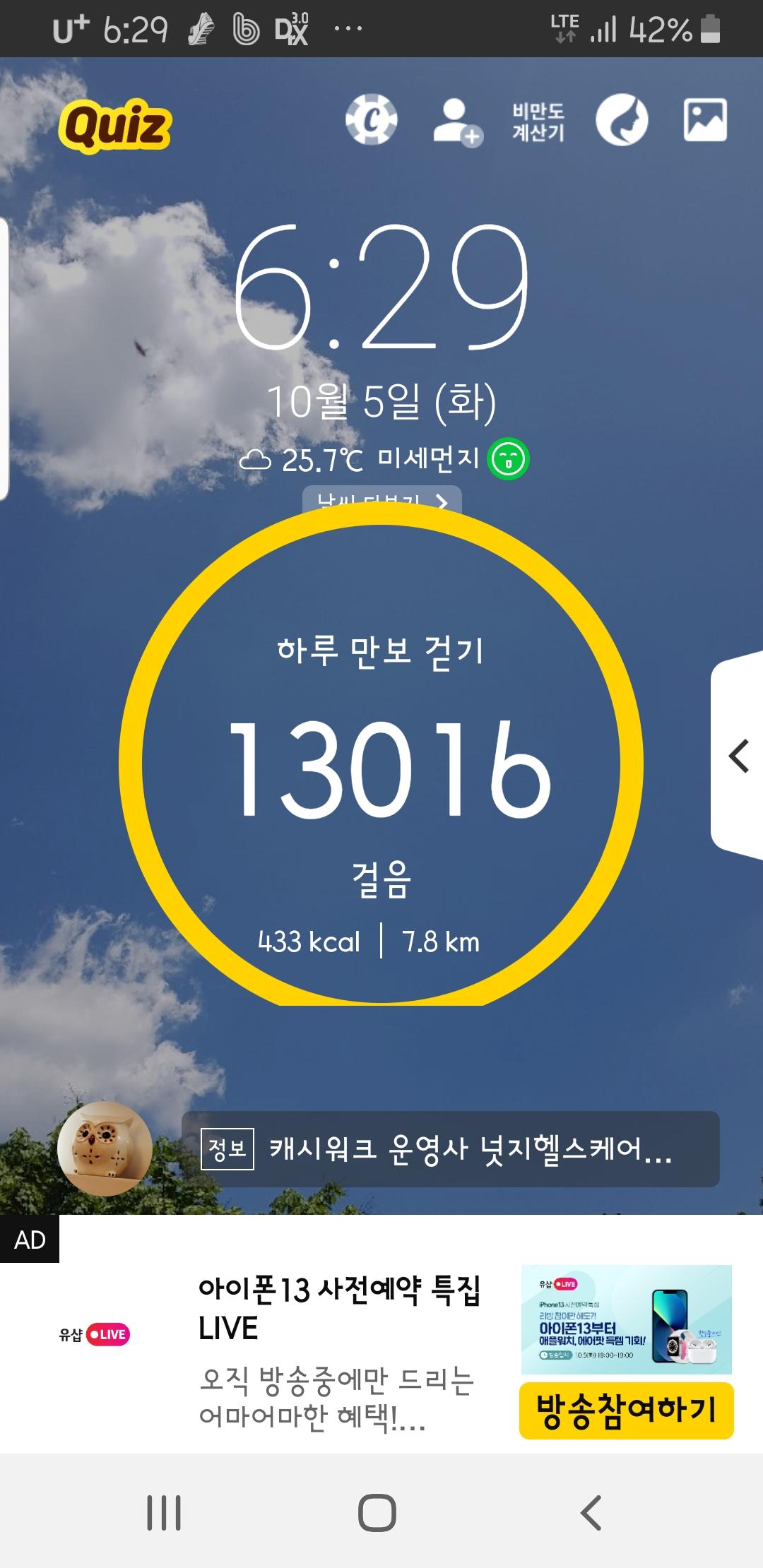Viewport: 763px width, 1568px height.
Task: Open the owl profile picture
Action: pos(105,1148)
